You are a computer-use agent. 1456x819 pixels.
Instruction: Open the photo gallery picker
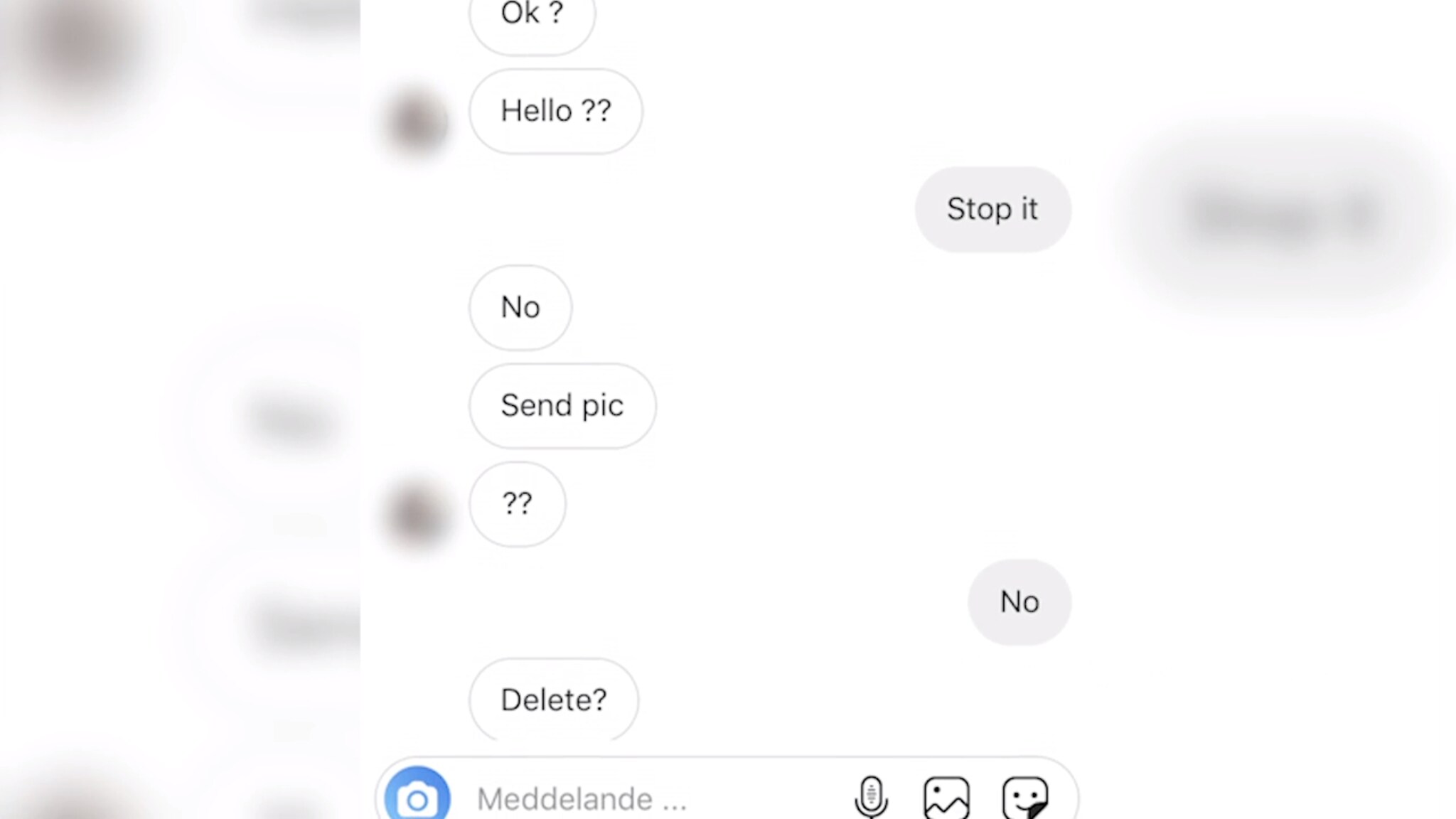(946, 798)
